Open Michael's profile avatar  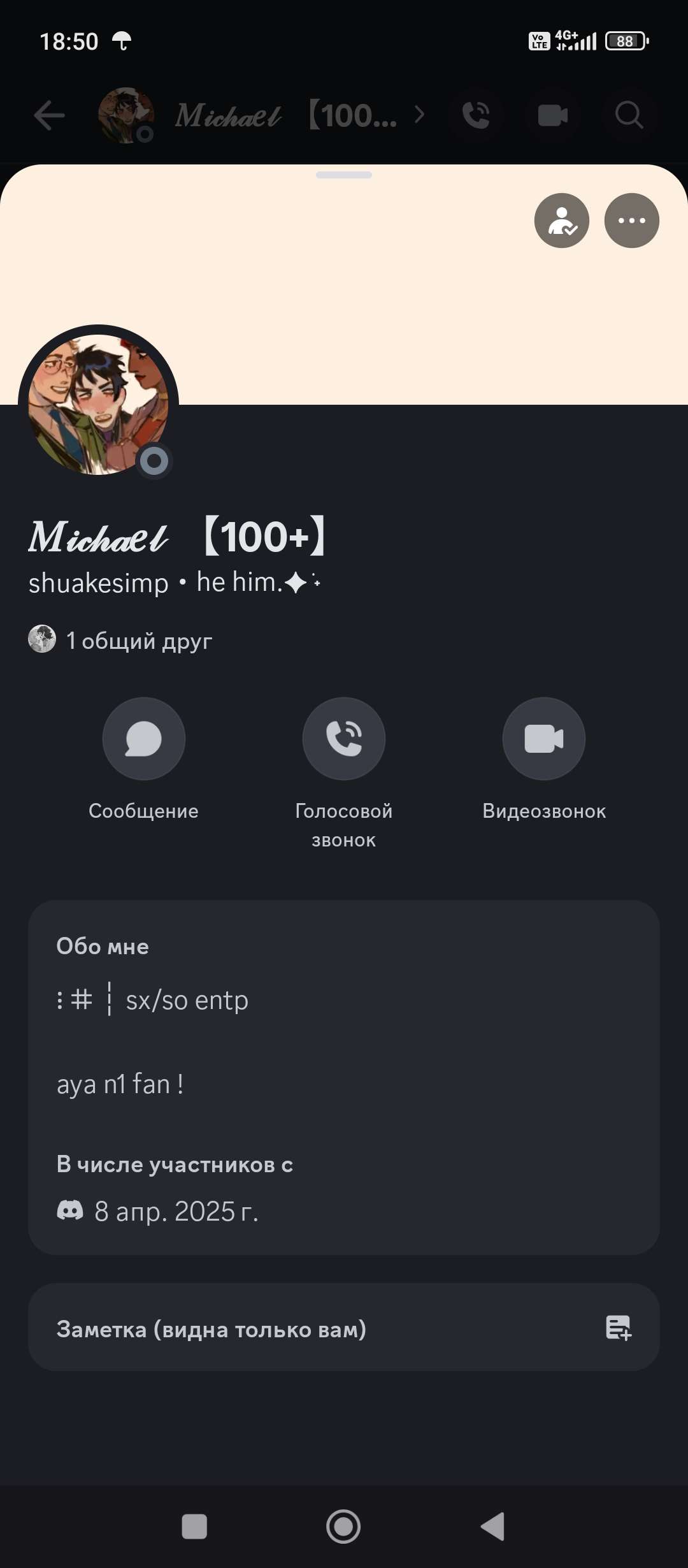coord(99,405)
